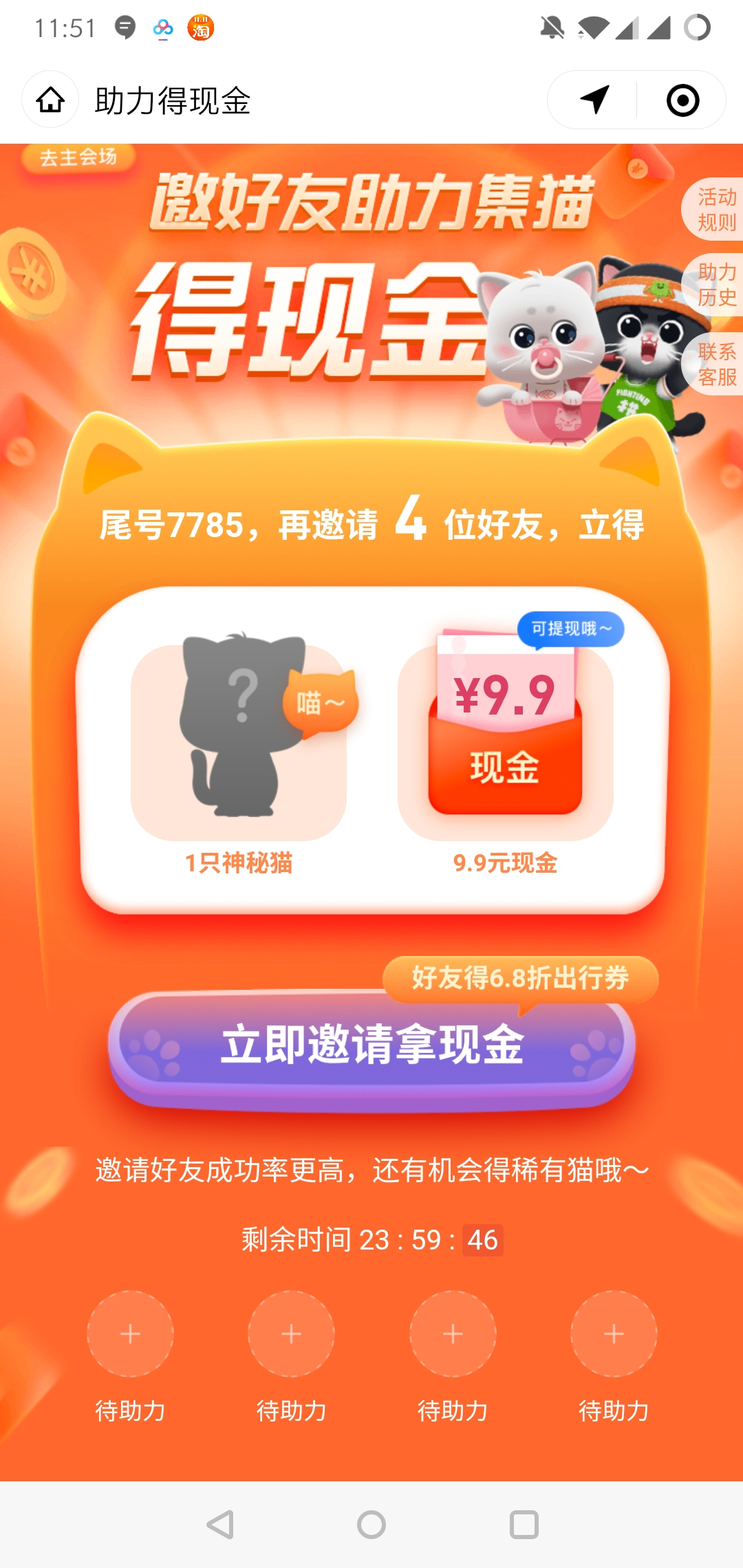Go to the home page icon

click(x=50, y=100)
